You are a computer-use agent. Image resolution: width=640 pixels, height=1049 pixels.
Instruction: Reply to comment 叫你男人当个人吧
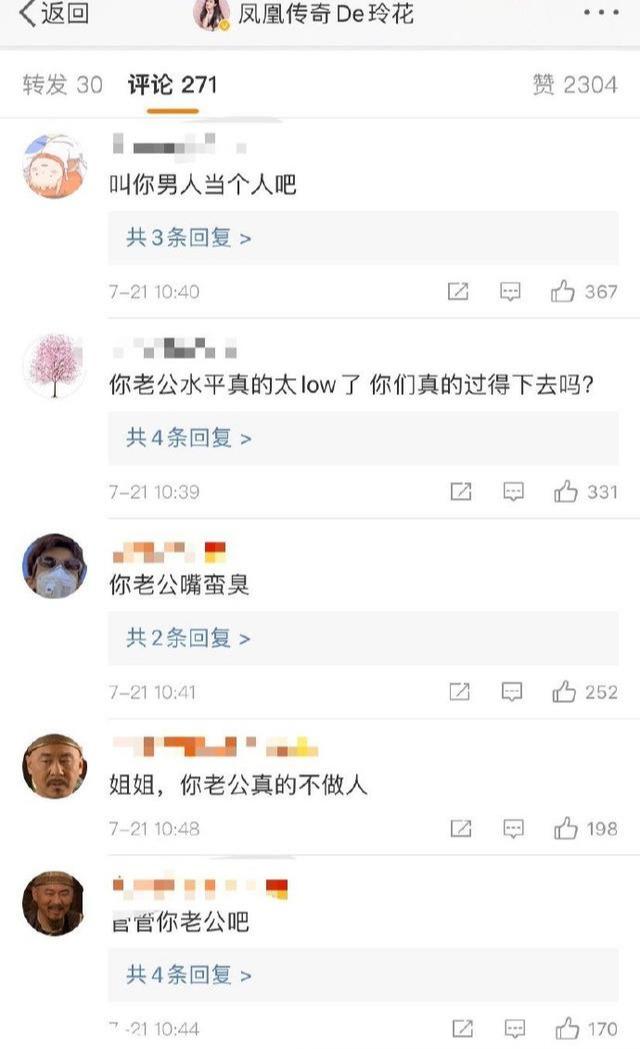tap(511, 292)
